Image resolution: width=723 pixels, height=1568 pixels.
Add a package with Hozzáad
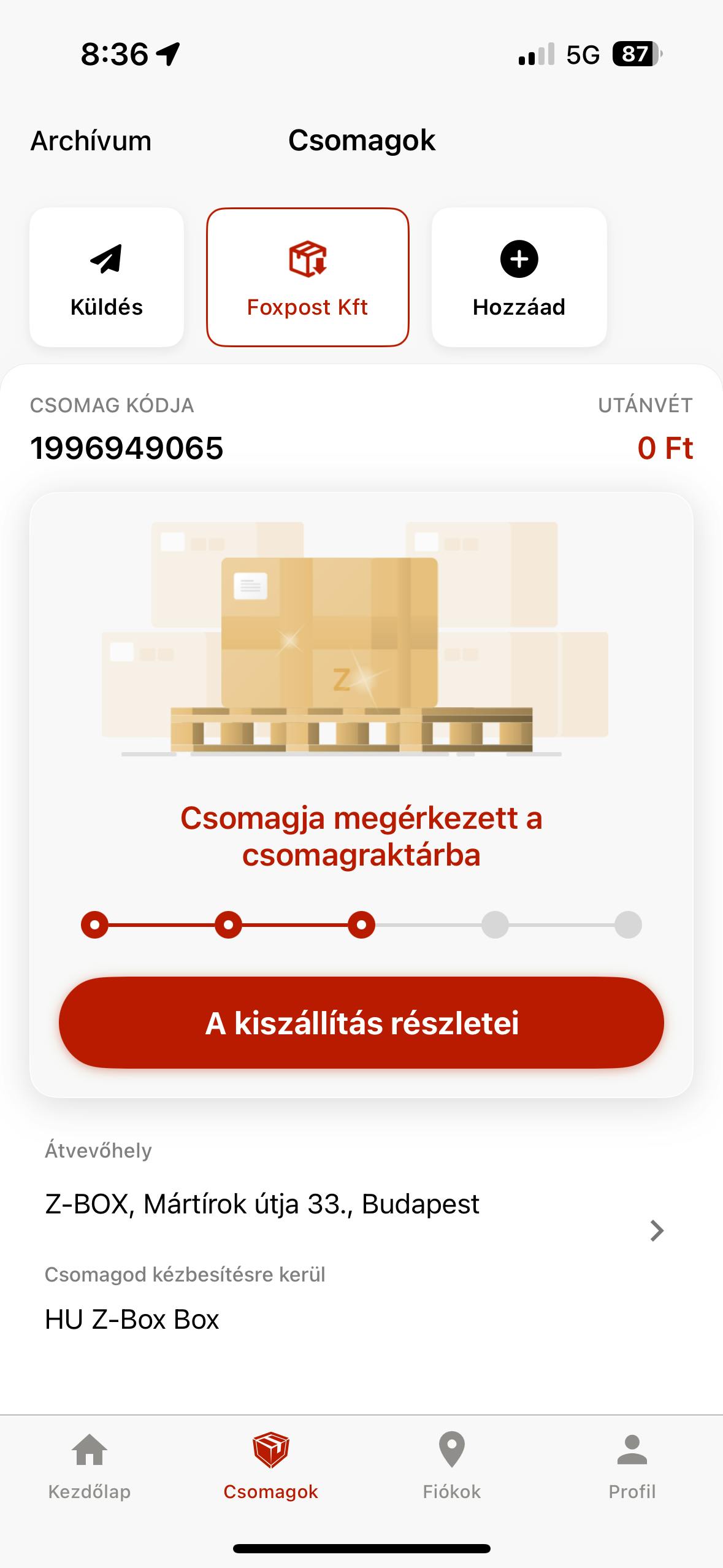519,277
